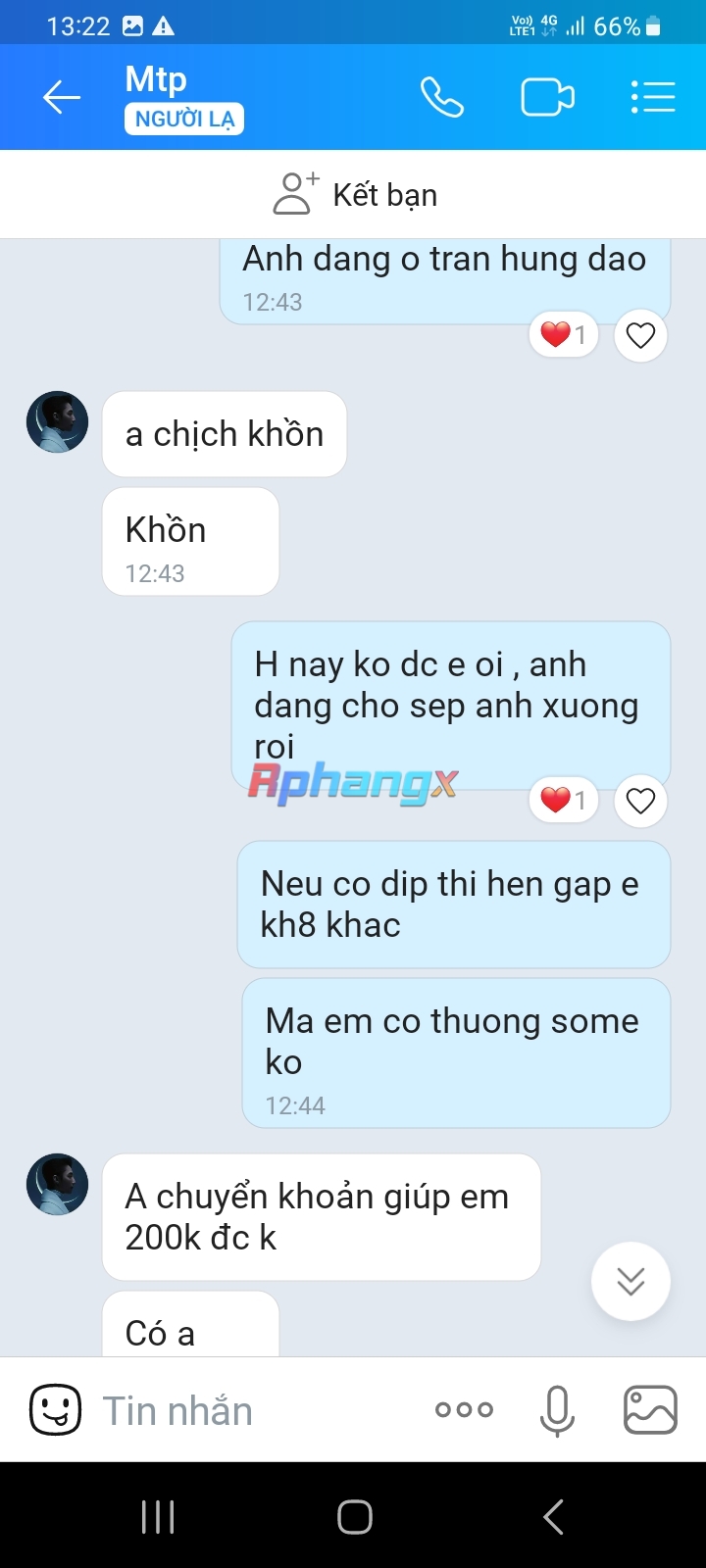Screen dimensions: 706x1568
Task: Open the chat options menu icon
Action: coord(652,97)
